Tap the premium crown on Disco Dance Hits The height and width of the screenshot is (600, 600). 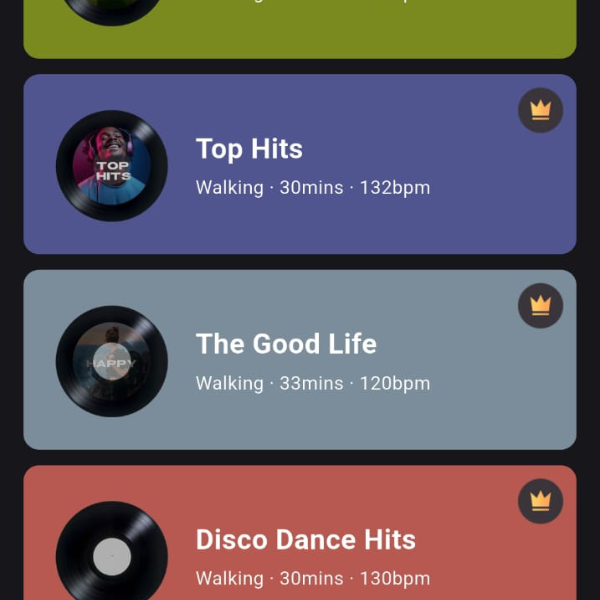click(x=540, y=501)
